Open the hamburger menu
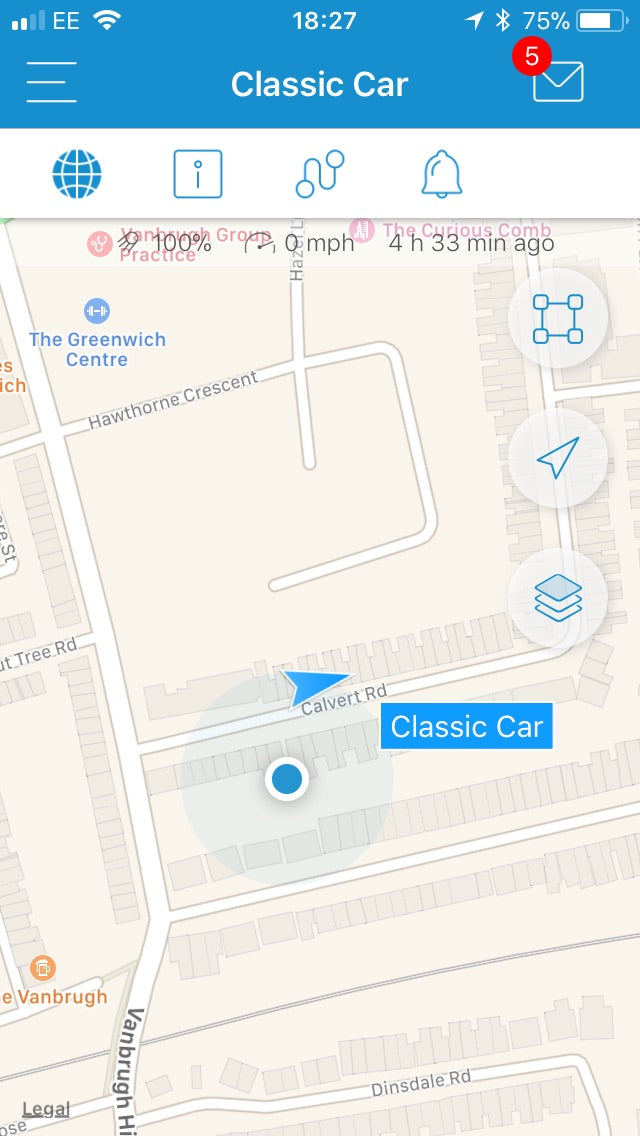 tap(52, 82)
